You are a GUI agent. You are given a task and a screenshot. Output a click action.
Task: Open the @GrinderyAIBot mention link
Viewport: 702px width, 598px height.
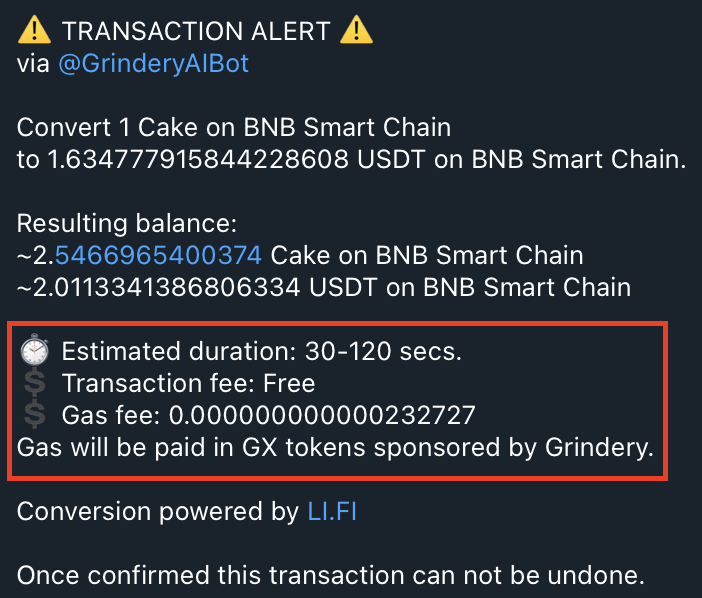152,65
